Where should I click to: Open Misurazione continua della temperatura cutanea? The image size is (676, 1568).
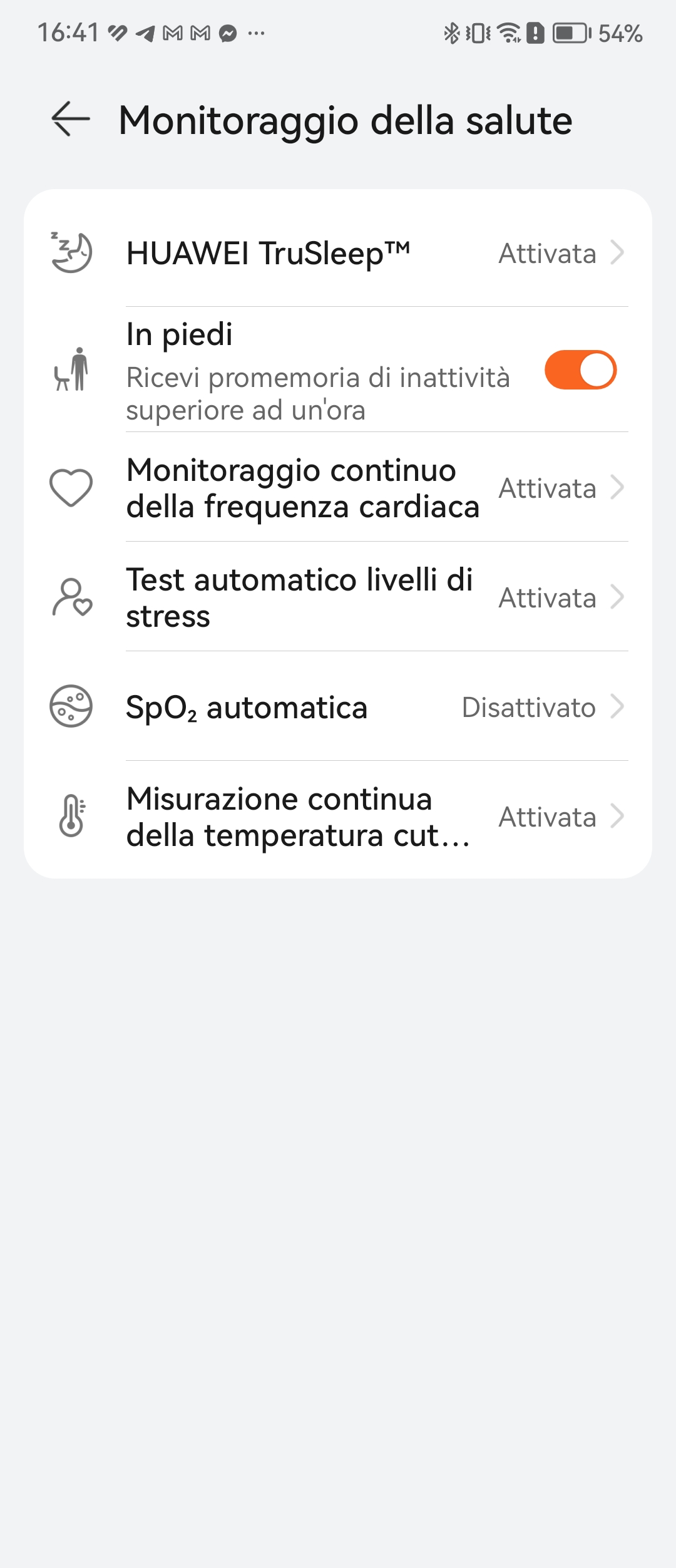click(x=338, y=817)
